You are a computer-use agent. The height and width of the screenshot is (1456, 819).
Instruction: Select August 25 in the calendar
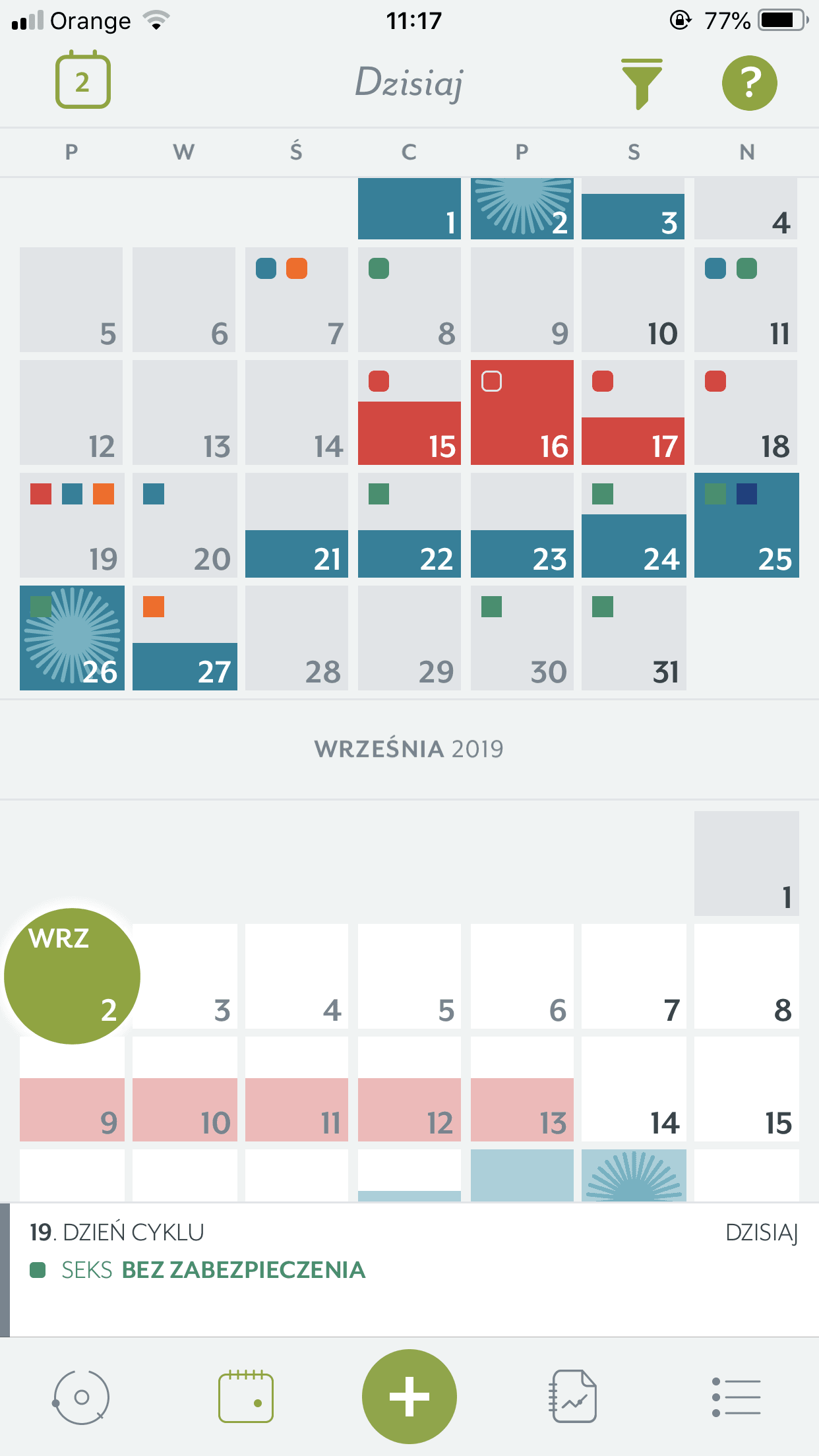coord(746,525)
